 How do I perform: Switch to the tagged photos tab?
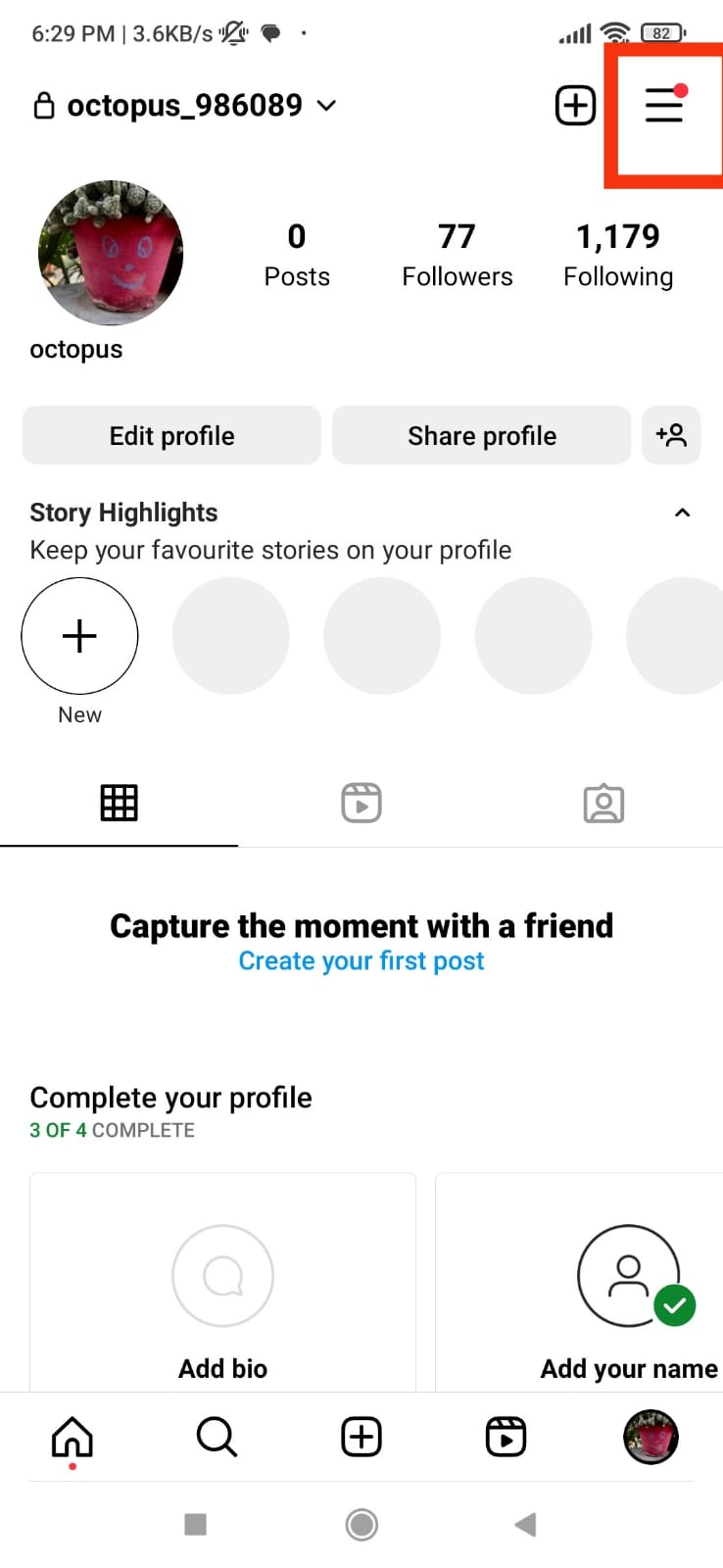[x=603, y=803]
